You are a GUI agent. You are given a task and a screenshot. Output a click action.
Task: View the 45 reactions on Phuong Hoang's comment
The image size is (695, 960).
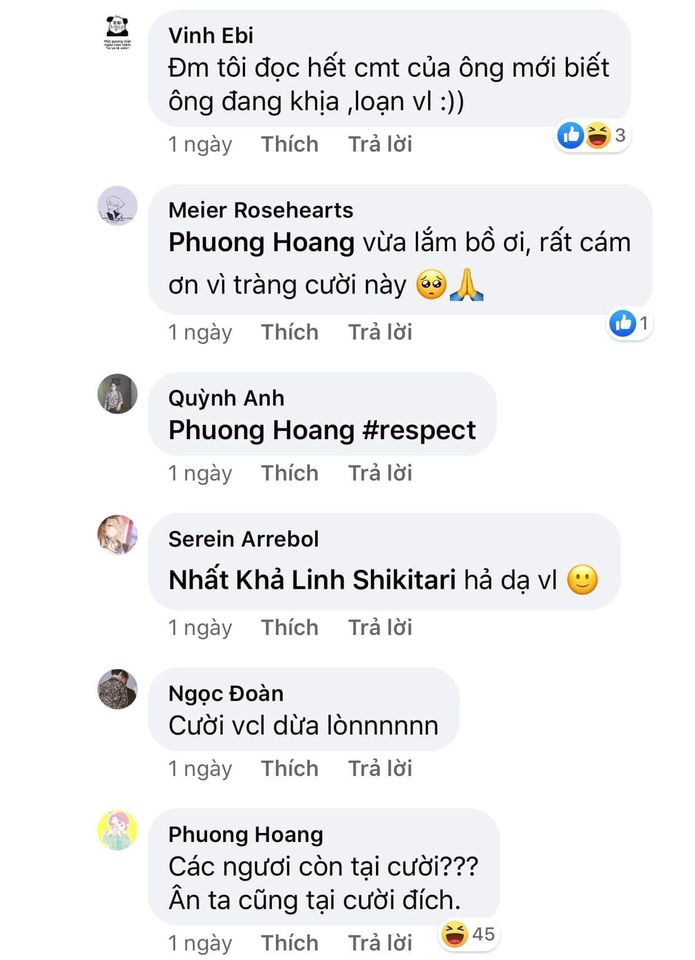click(x=468, y=935)
